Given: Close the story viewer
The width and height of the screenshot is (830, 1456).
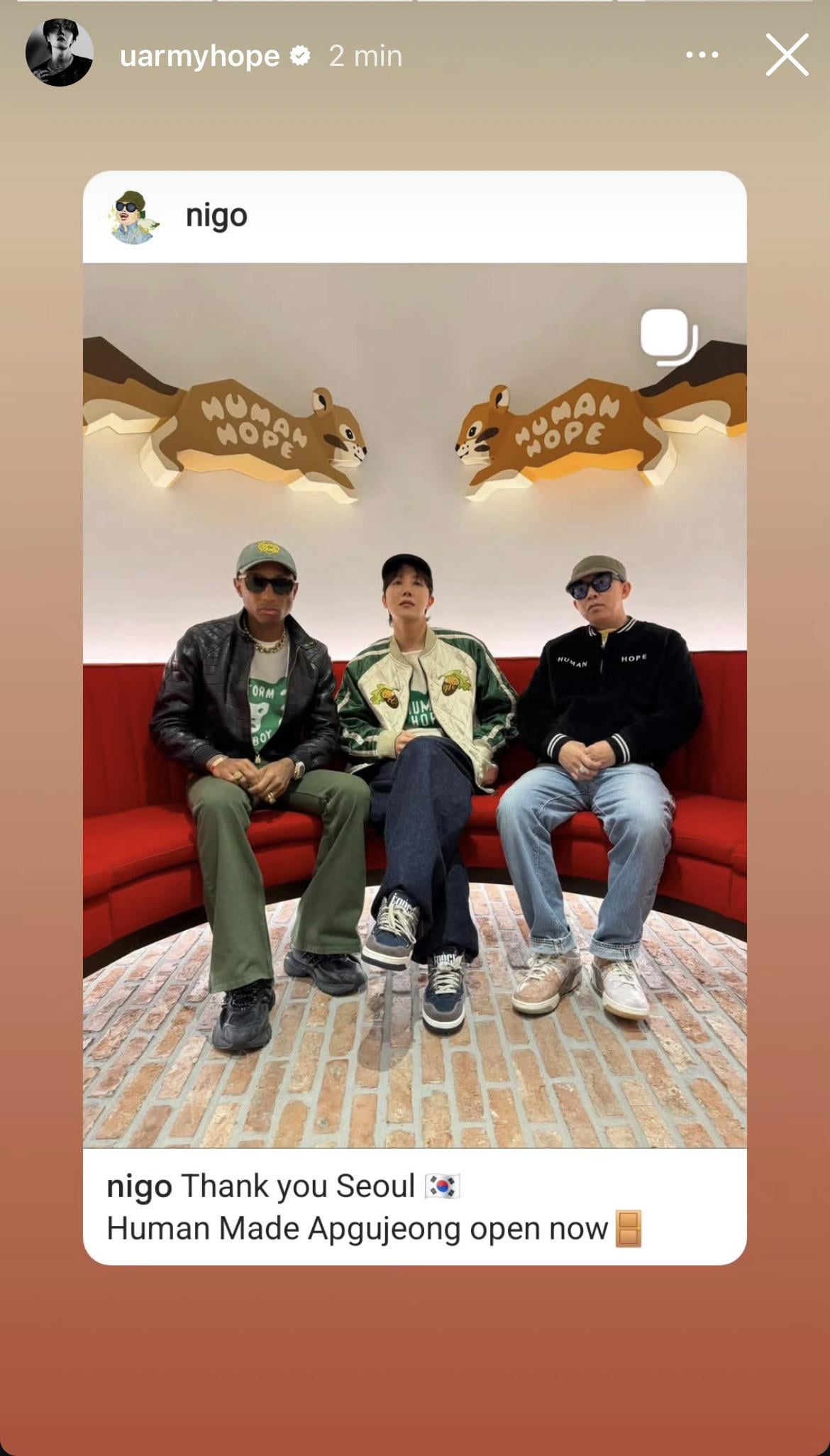Looking at the screenshot, I should pos(787,55).
